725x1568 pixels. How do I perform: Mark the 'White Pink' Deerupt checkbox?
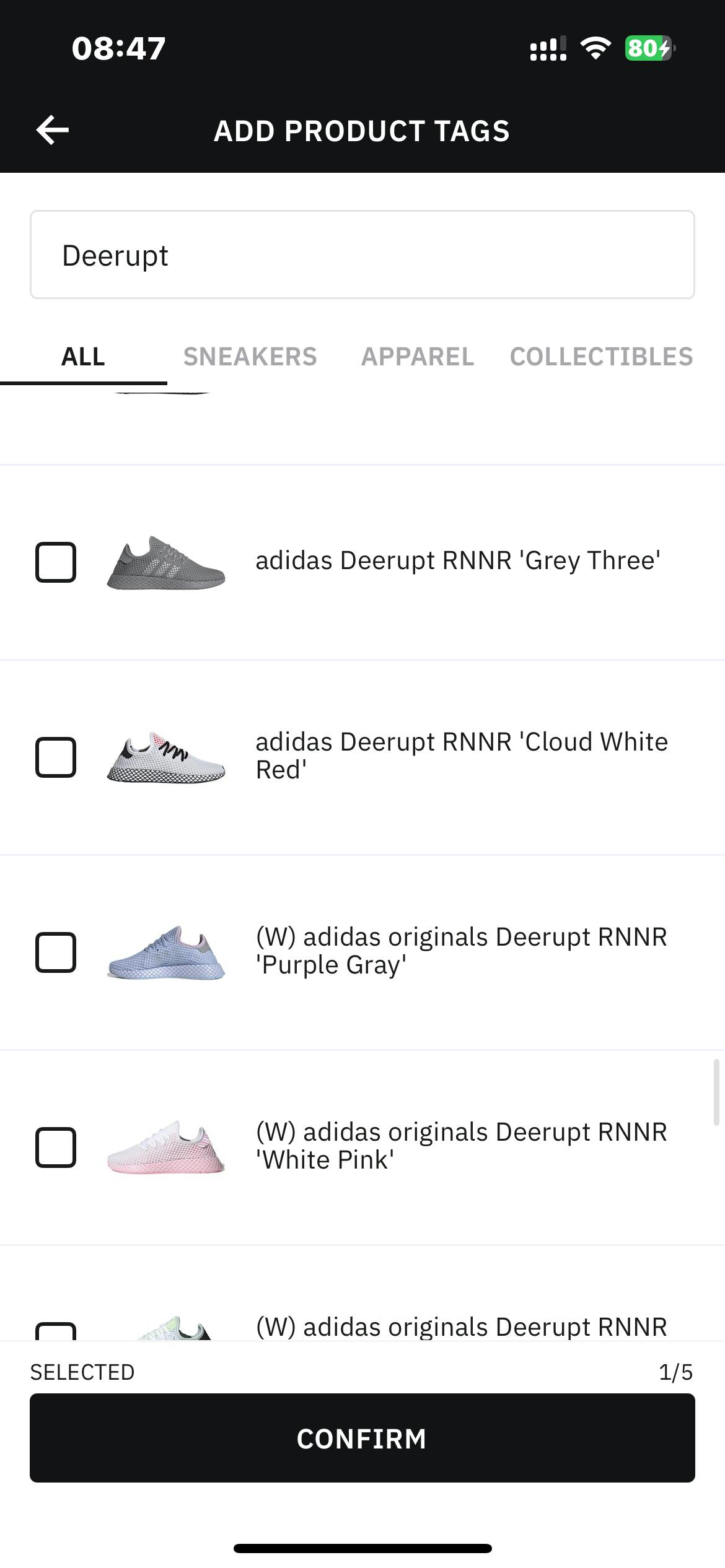point(56,1147)
